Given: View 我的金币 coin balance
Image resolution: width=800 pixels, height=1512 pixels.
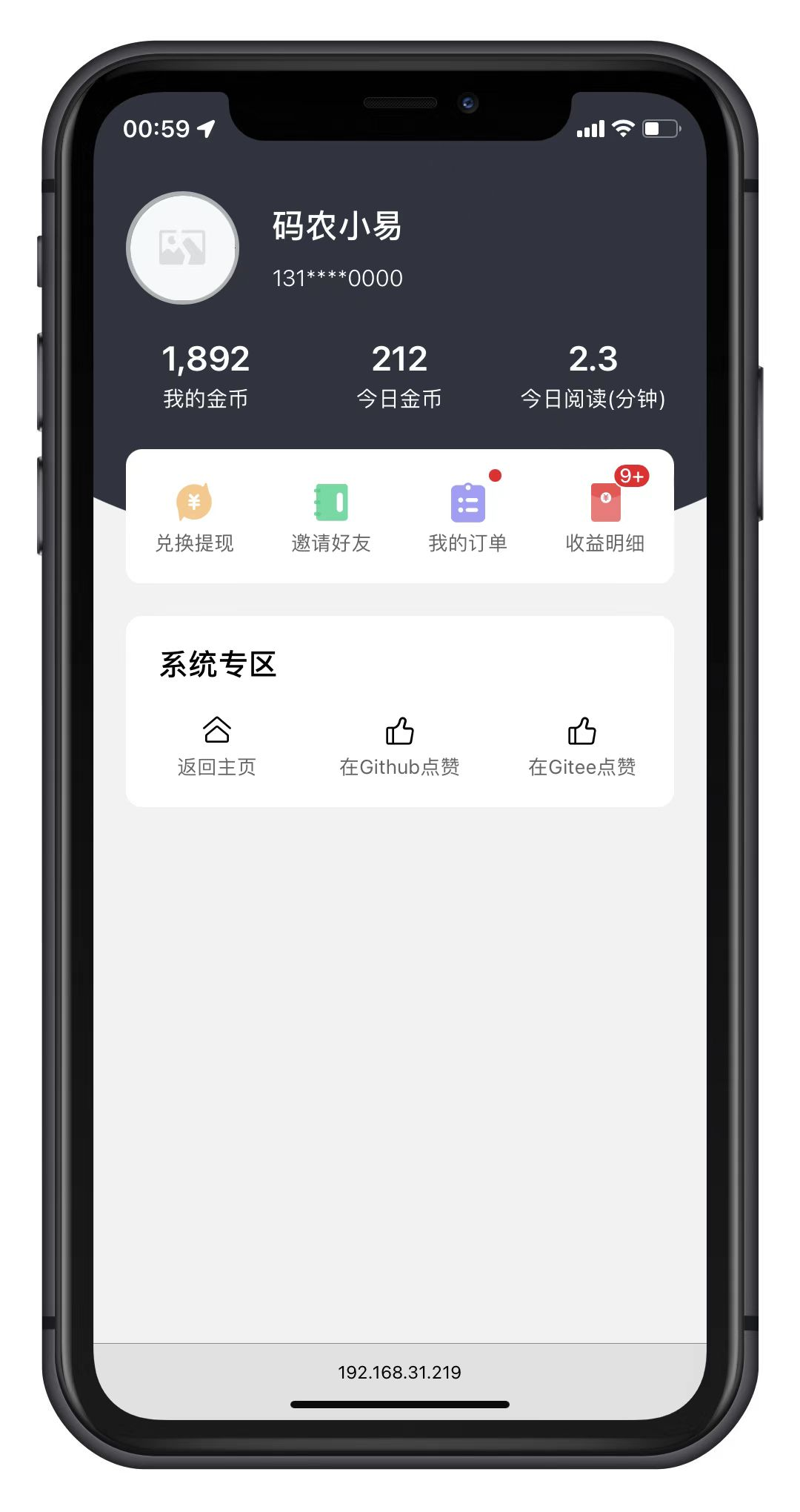Looking at the screenshot, I should coord(205,375).
